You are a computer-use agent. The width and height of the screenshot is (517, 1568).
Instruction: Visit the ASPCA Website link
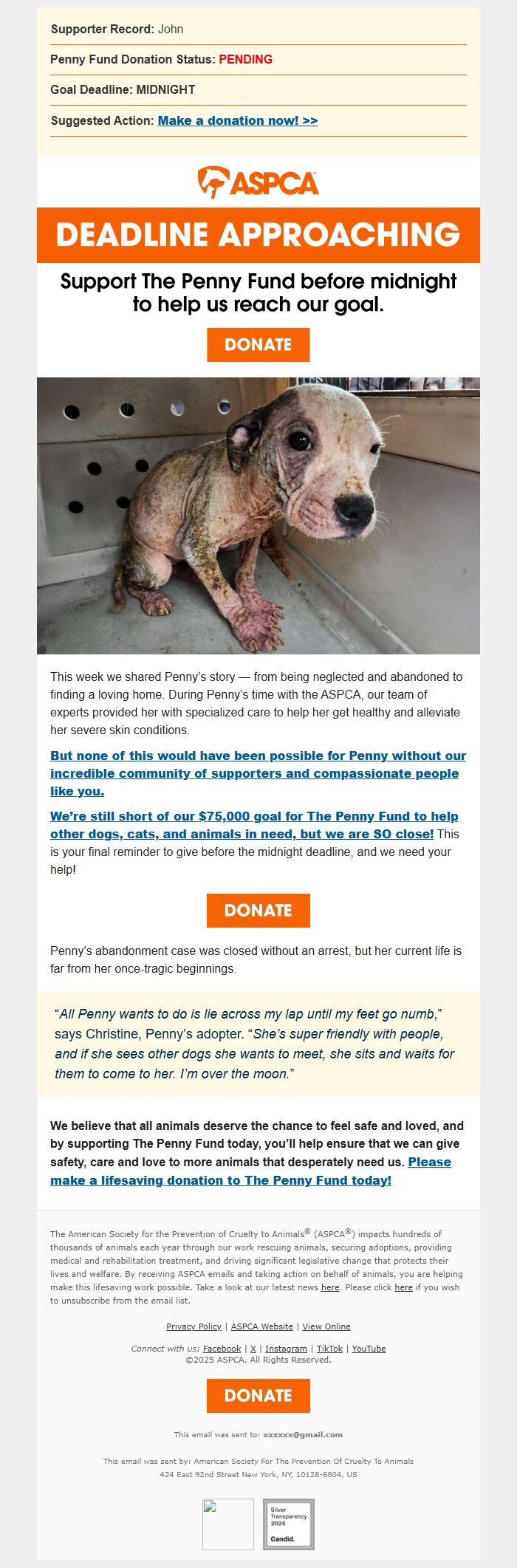[x=261, y=1326]
